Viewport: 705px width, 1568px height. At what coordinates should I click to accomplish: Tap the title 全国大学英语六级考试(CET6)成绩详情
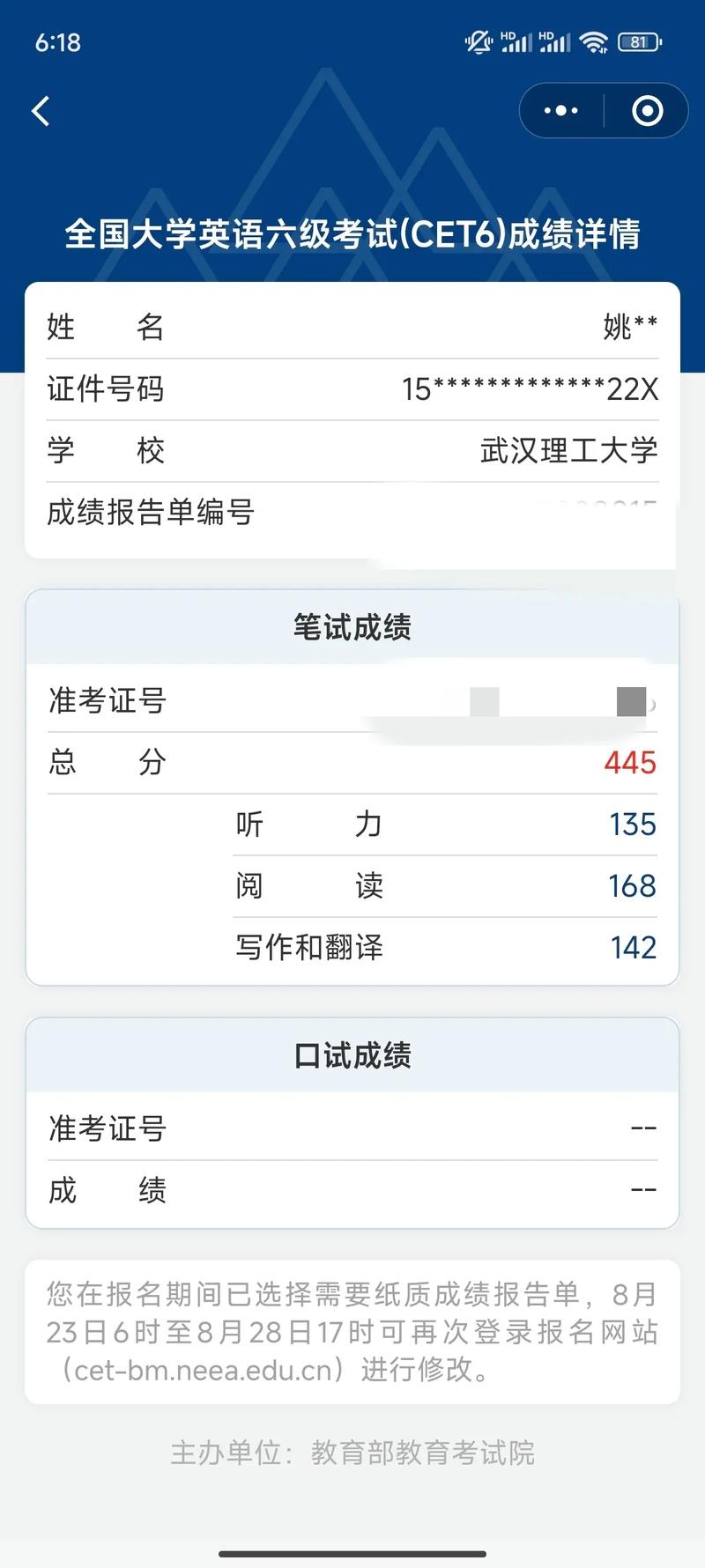(352, 232)
